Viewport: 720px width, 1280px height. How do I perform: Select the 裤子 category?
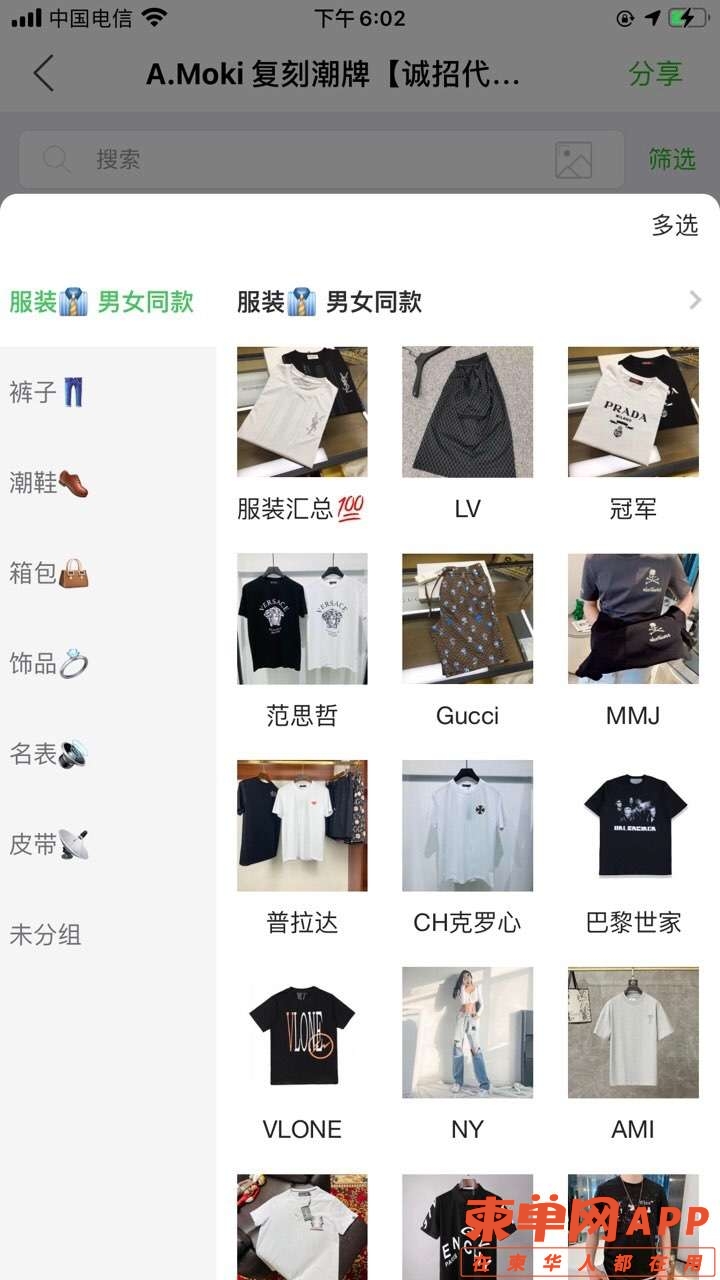tap(48, 392)
